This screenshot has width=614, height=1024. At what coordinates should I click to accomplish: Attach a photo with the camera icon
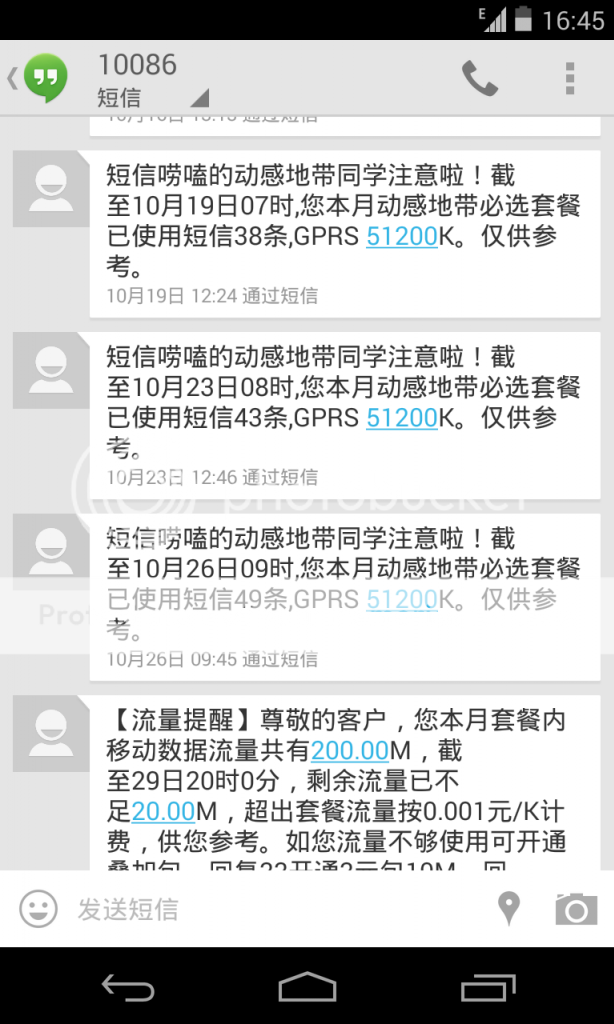[576, 908]
